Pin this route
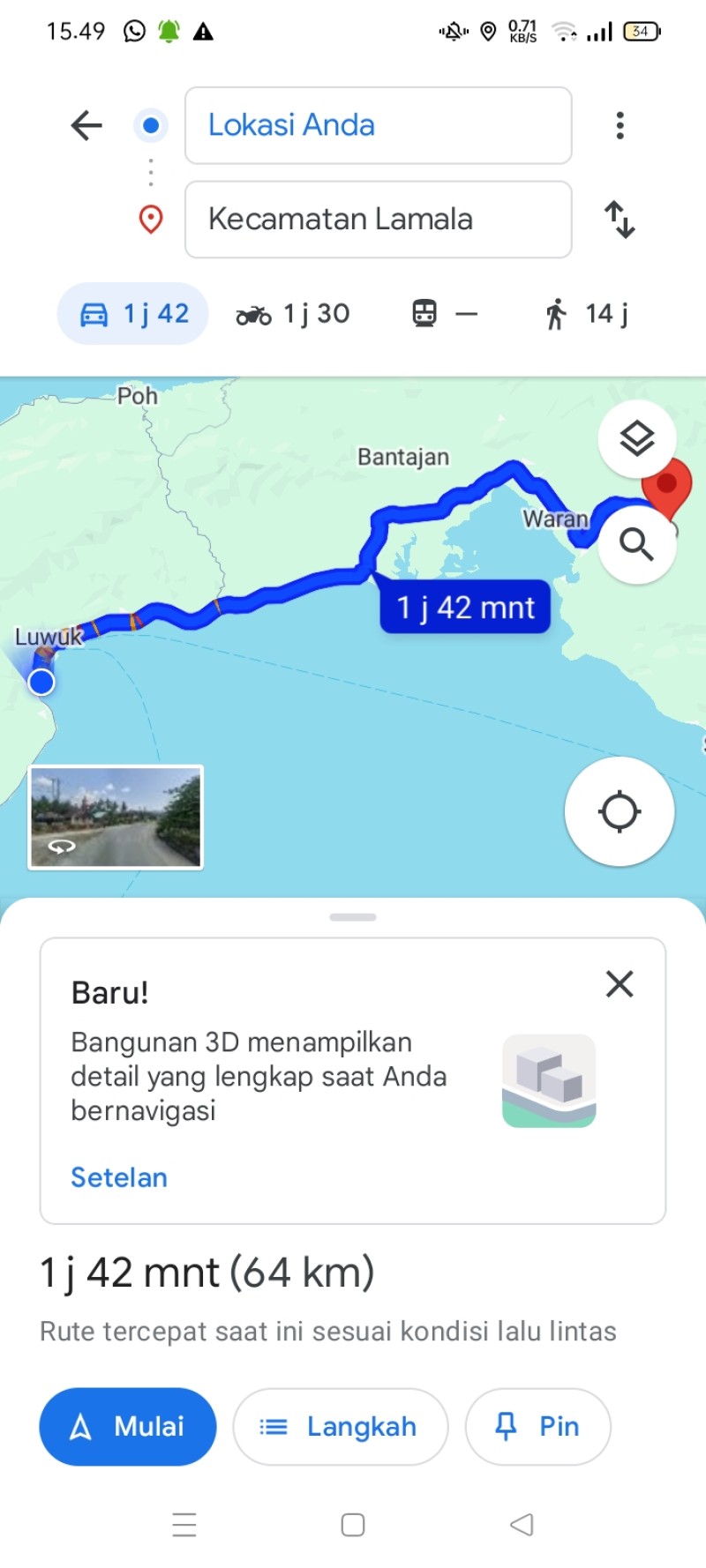The width and height of the screenshot is (706, 1568). (x=538, y=1427)
